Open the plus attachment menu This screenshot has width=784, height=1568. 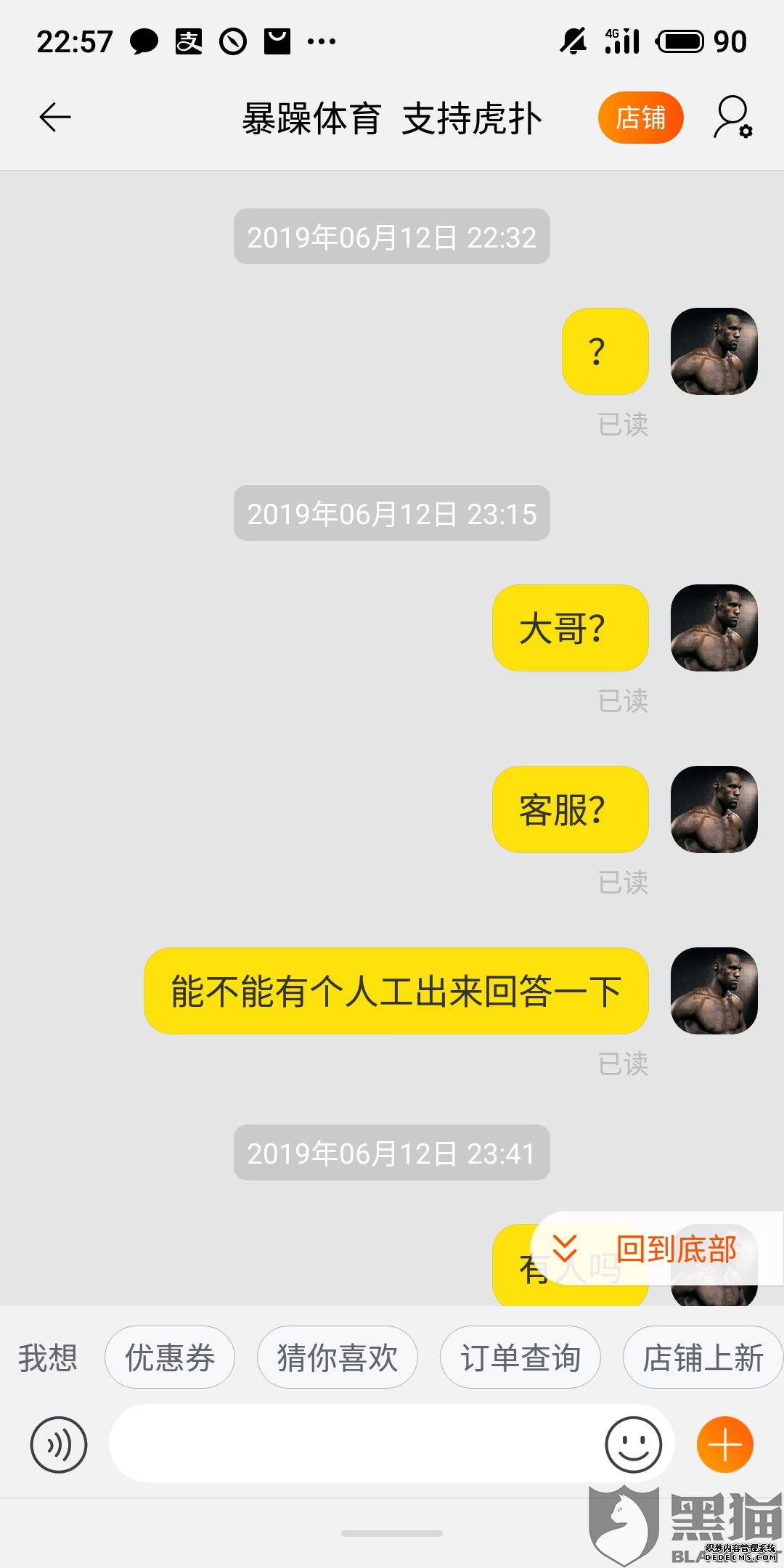pyautogui.click(x=724, y=1445)
